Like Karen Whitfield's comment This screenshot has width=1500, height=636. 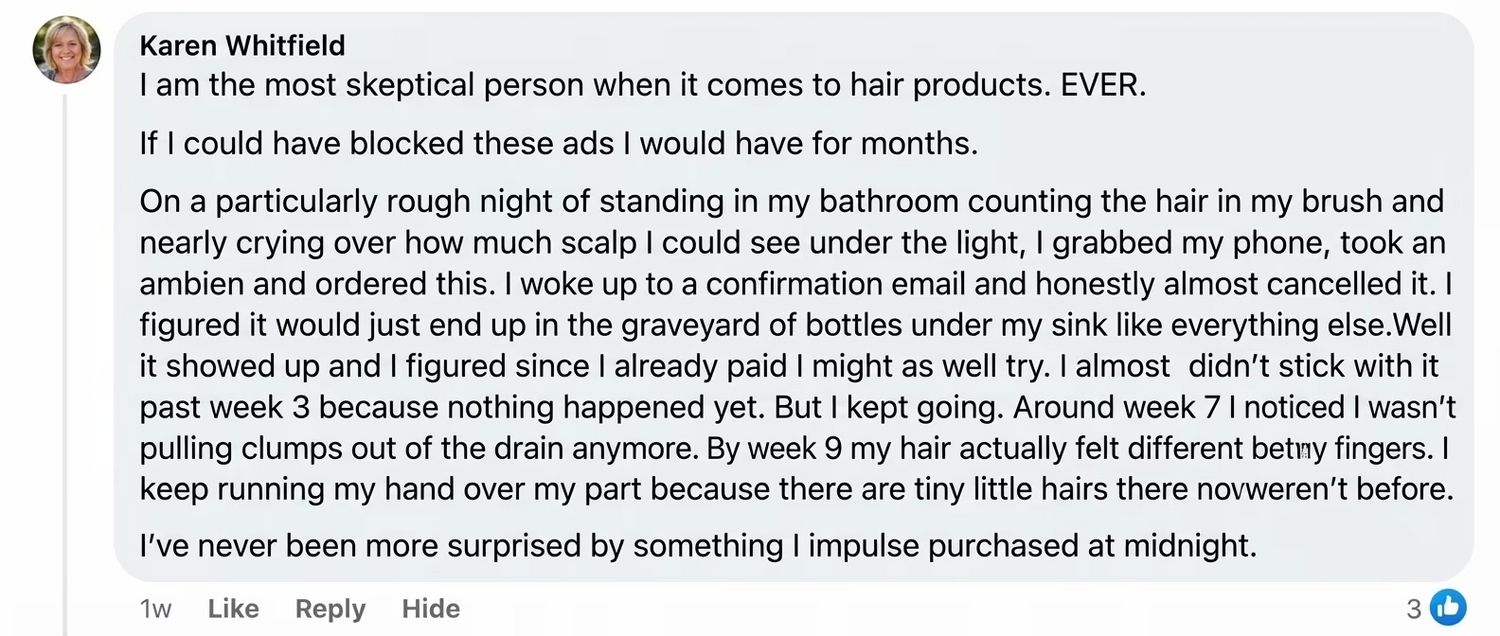[x=233, y=608]
